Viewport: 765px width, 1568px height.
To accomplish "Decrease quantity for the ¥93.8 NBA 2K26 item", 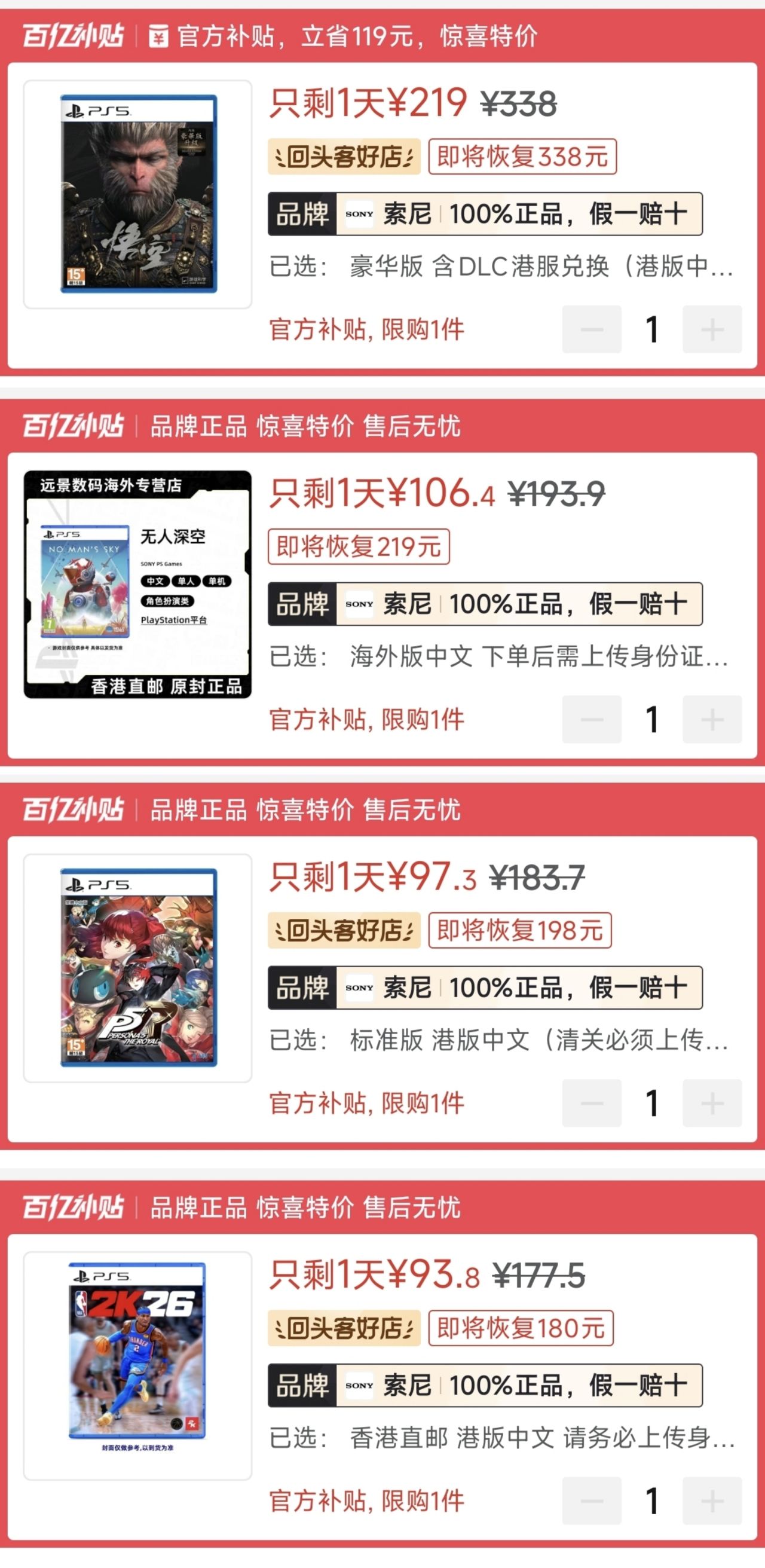I will [592, 1500].
